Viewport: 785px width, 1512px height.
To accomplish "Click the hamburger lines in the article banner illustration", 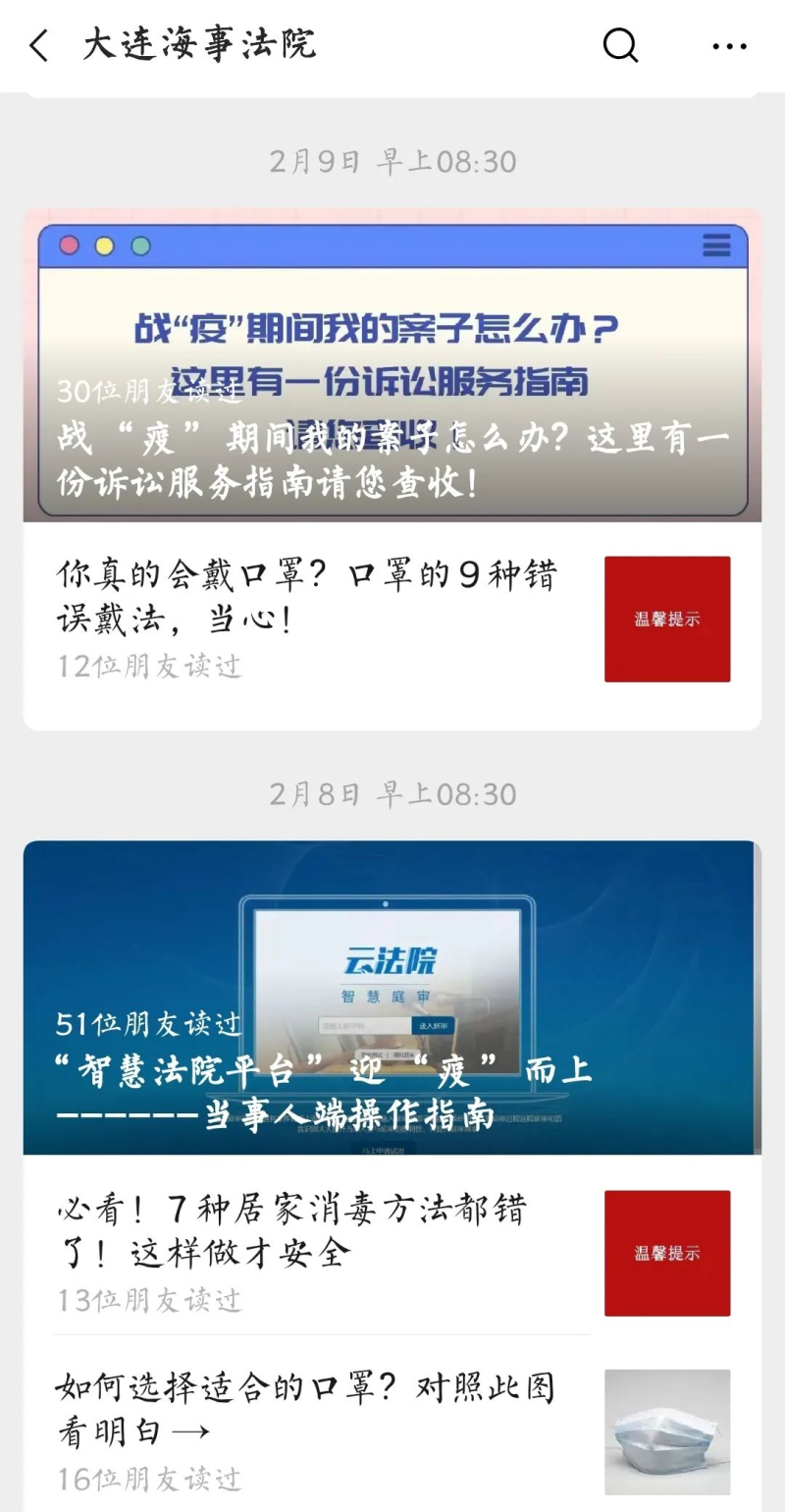I will [717, 246].
